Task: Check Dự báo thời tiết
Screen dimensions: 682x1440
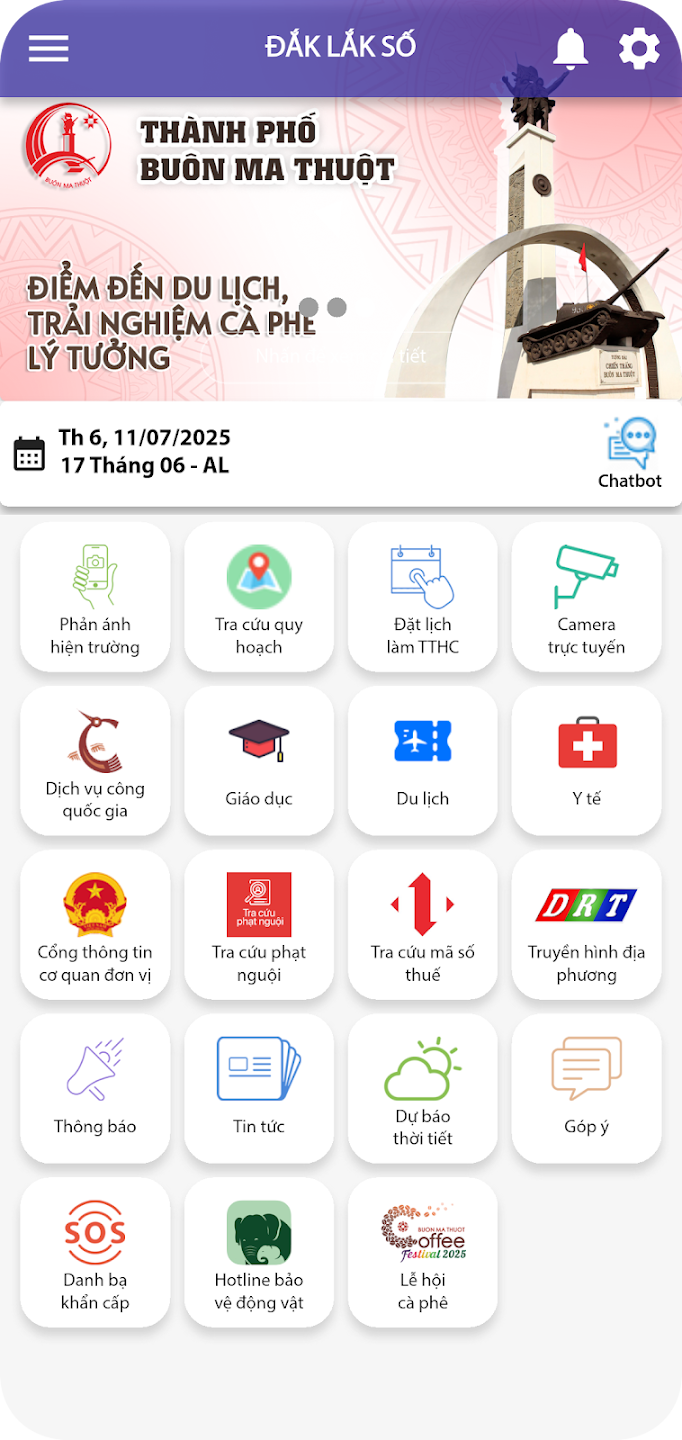Action: tap(423, 1089)
